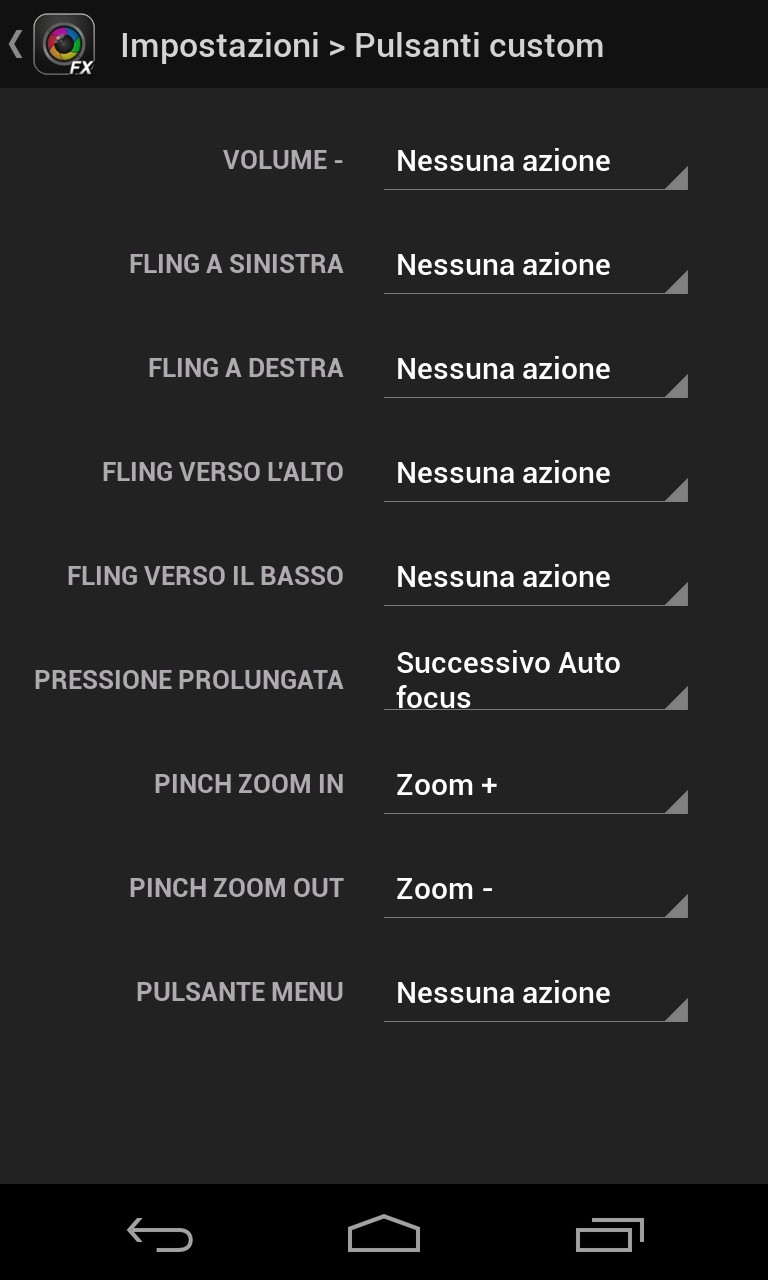The image size is (768, 1280).
Task: Open the Pinch zoom in dropdown
Action: click(535, 786)
